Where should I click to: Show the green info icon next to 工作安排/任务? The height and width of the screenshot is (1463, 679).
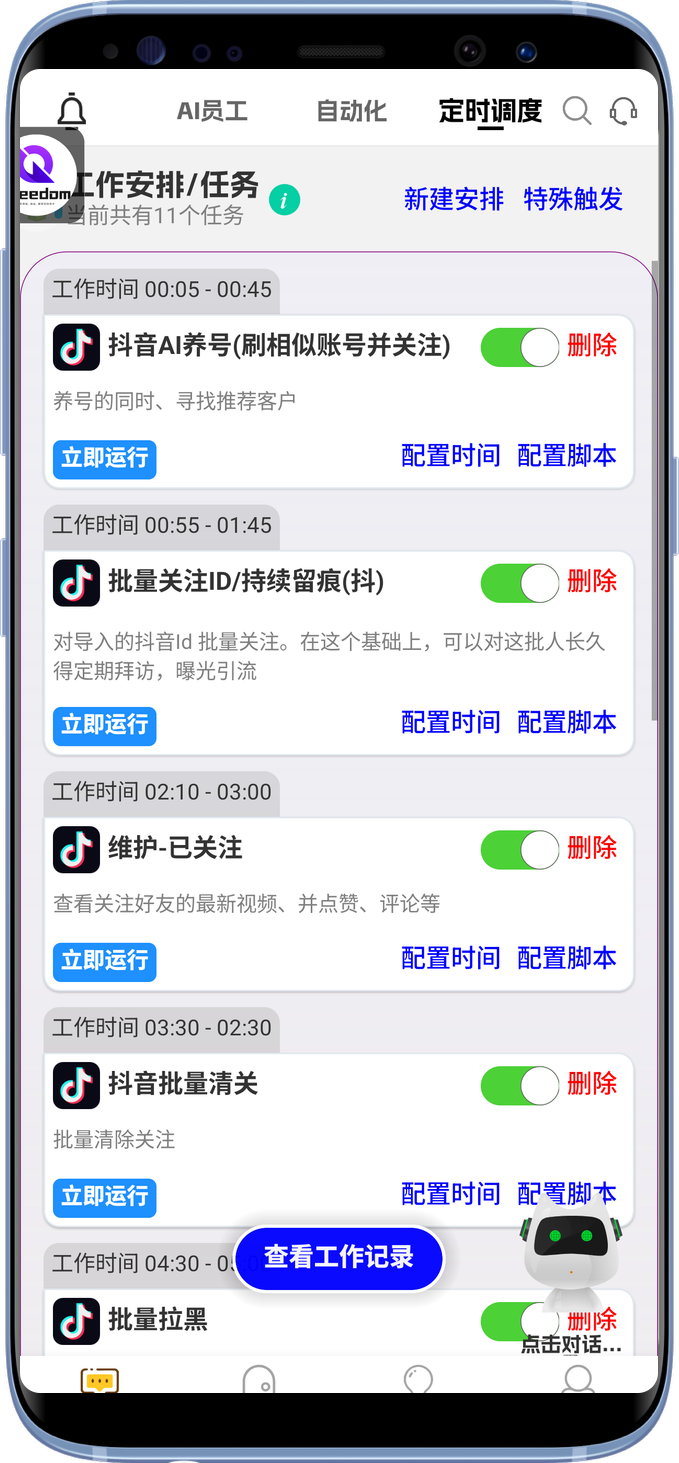[284, 201]
